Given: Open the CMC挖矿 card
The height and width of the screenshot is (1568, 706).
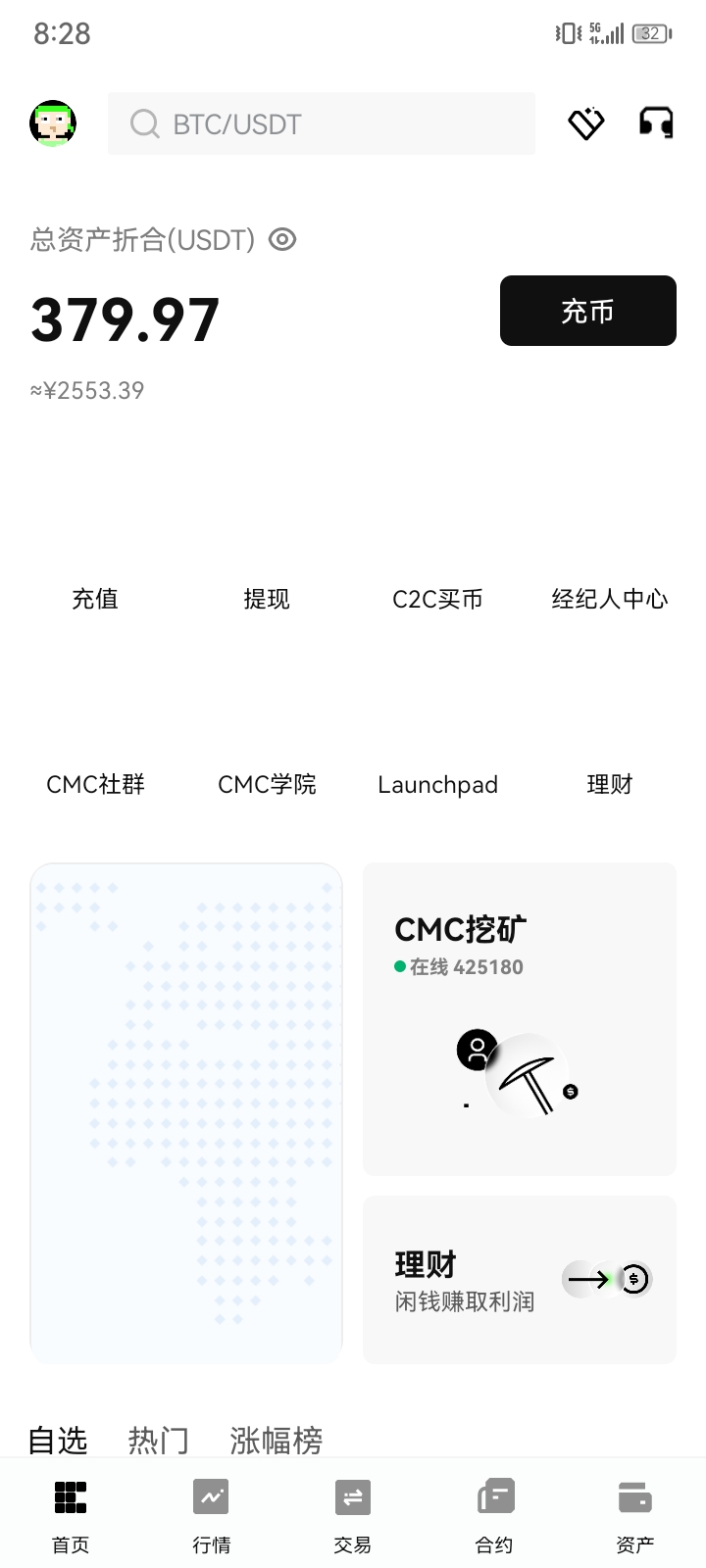Looking at the screenshot, I should 520,1019.
